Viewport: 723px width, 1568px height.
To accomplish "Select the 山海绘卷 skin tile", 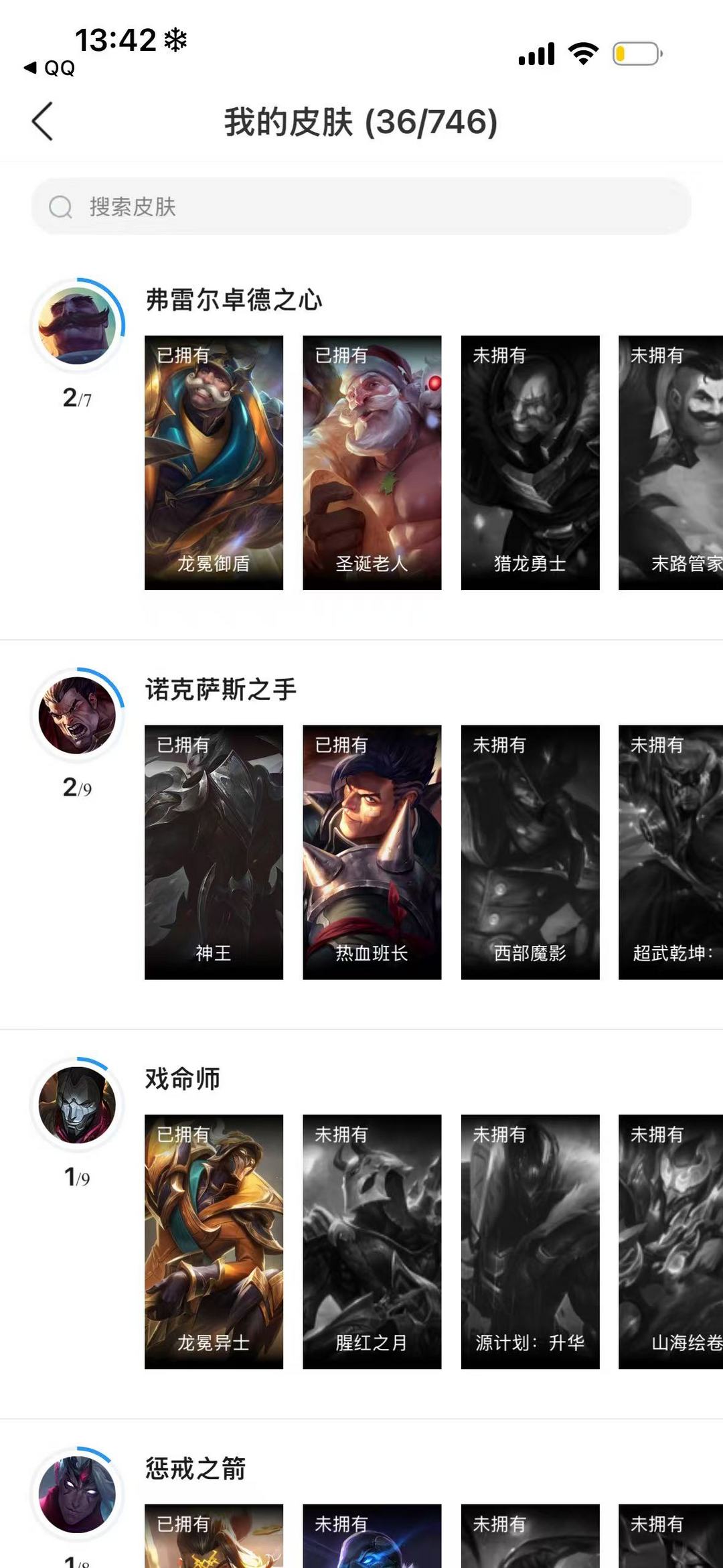I will click(671, 1241).
